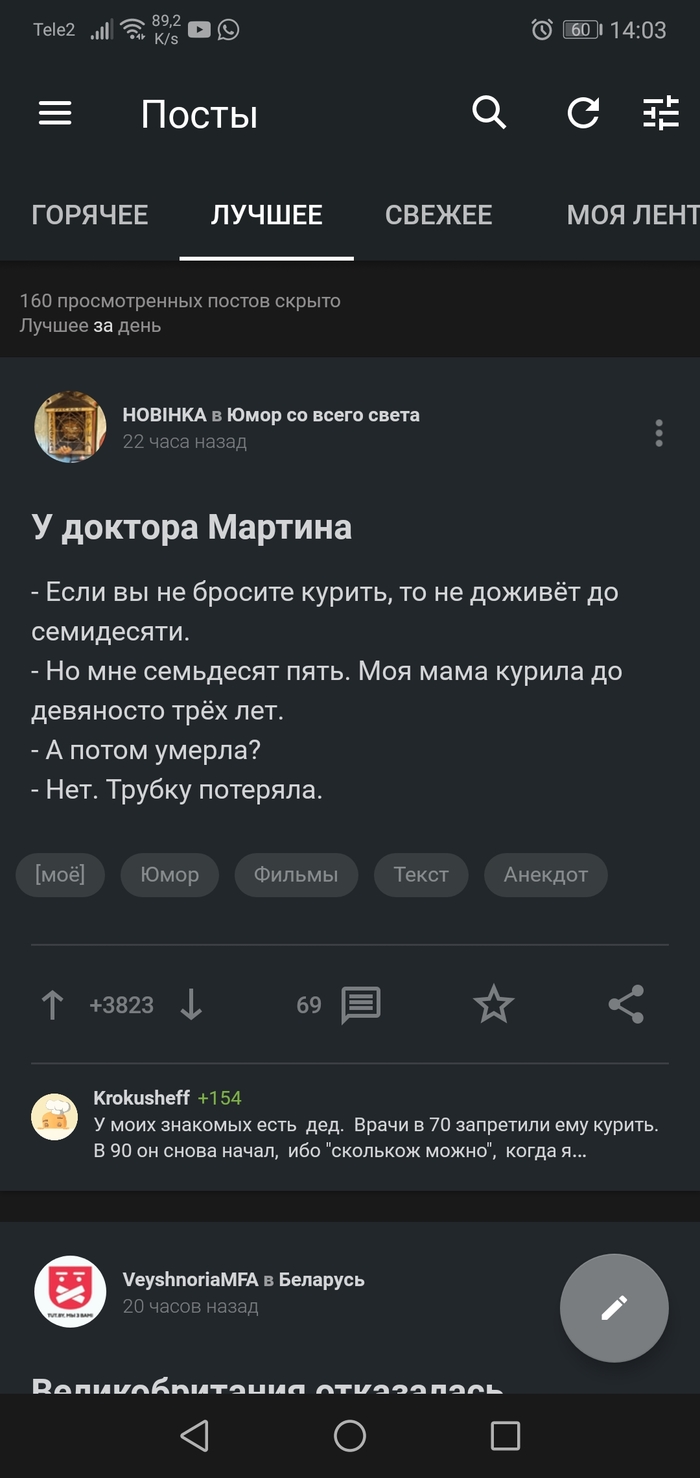This screenshot has height=1478, width=700.
Task: Select the Фильмы tag chip
Action: 295,875
